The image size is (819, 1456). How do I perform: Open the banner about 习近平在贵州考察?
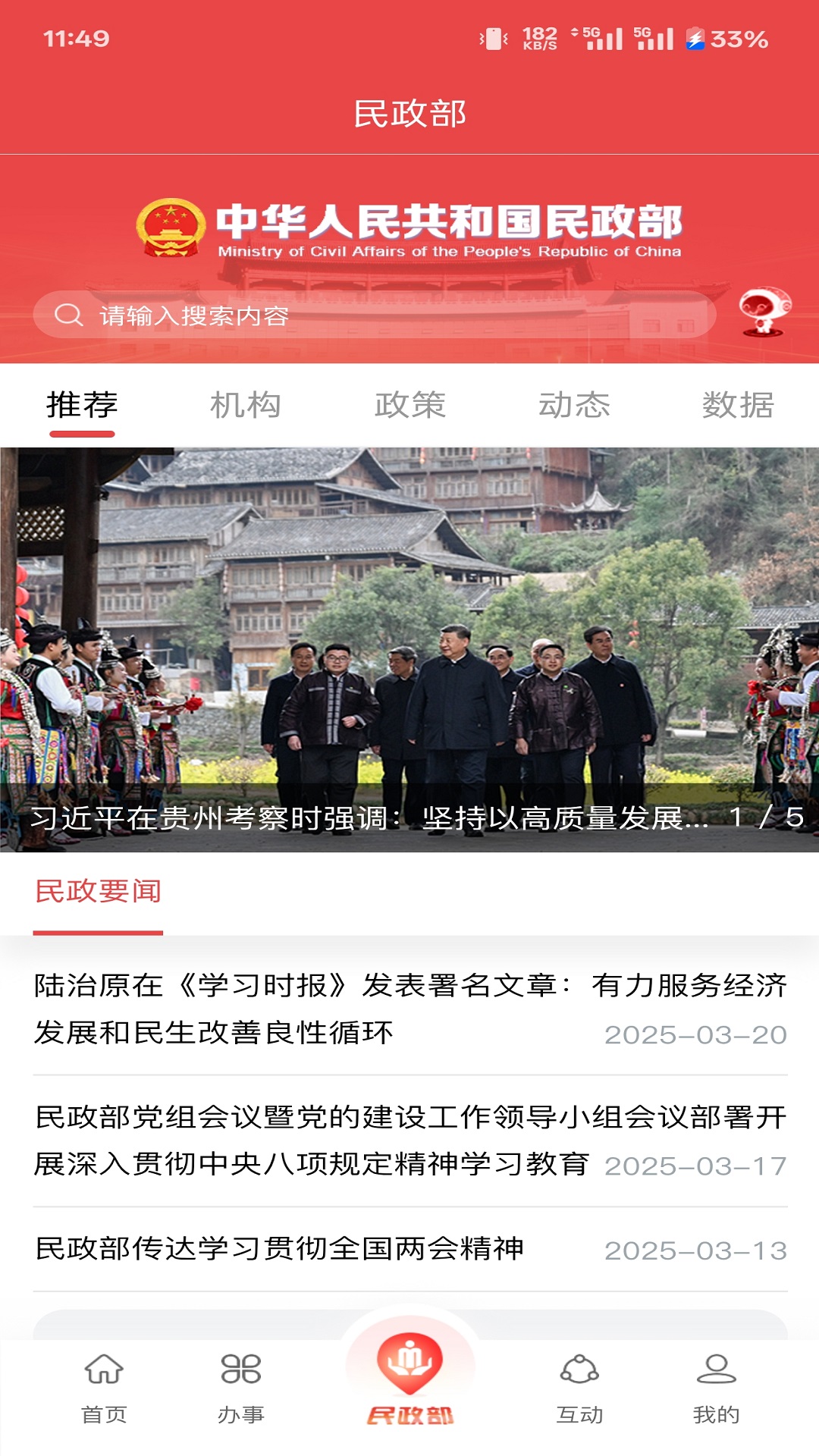point(409,649)
